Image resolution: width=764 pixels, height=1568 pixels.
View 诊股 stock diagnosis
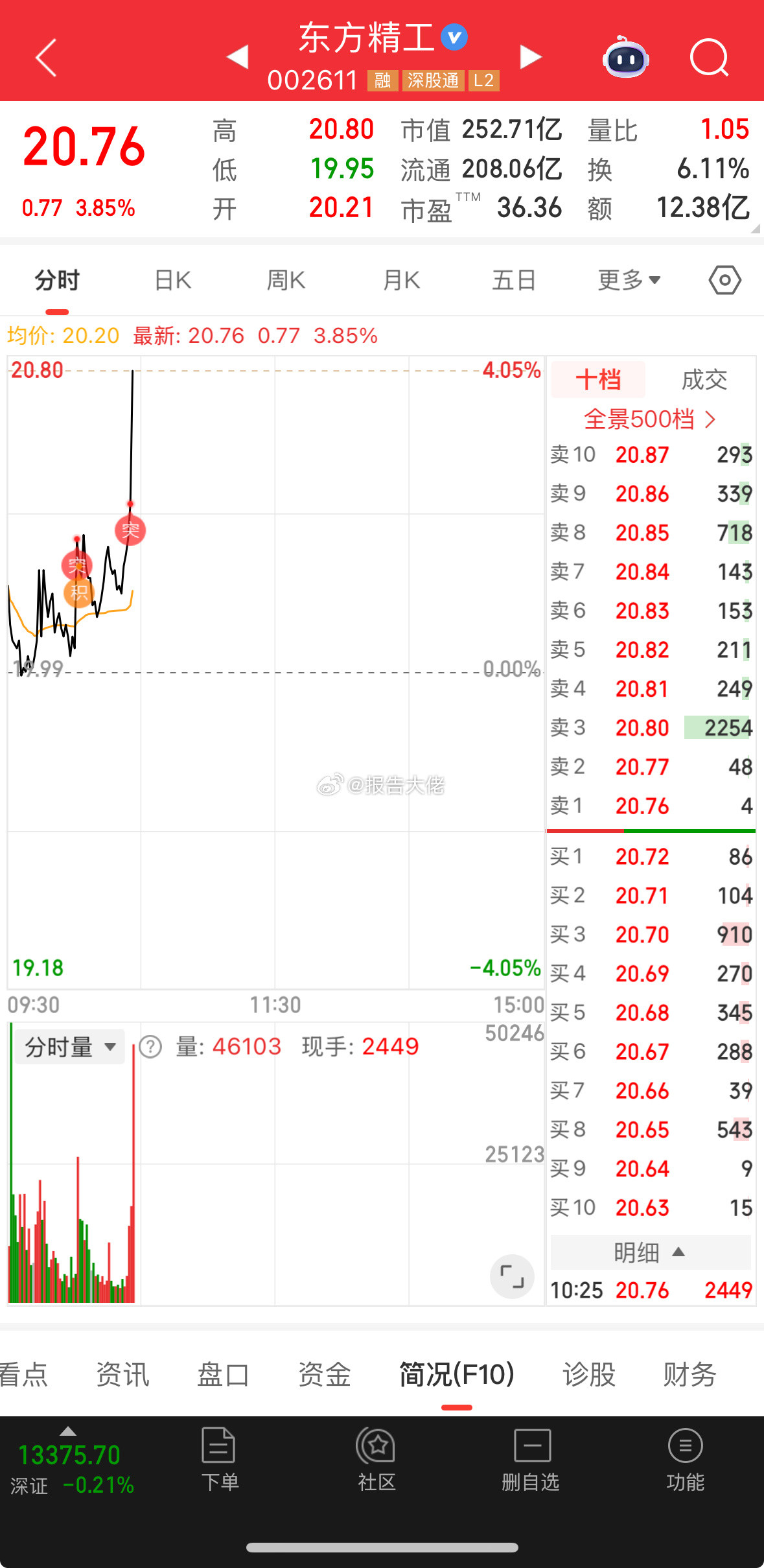pyautogui.click(x=587, y=1374)
